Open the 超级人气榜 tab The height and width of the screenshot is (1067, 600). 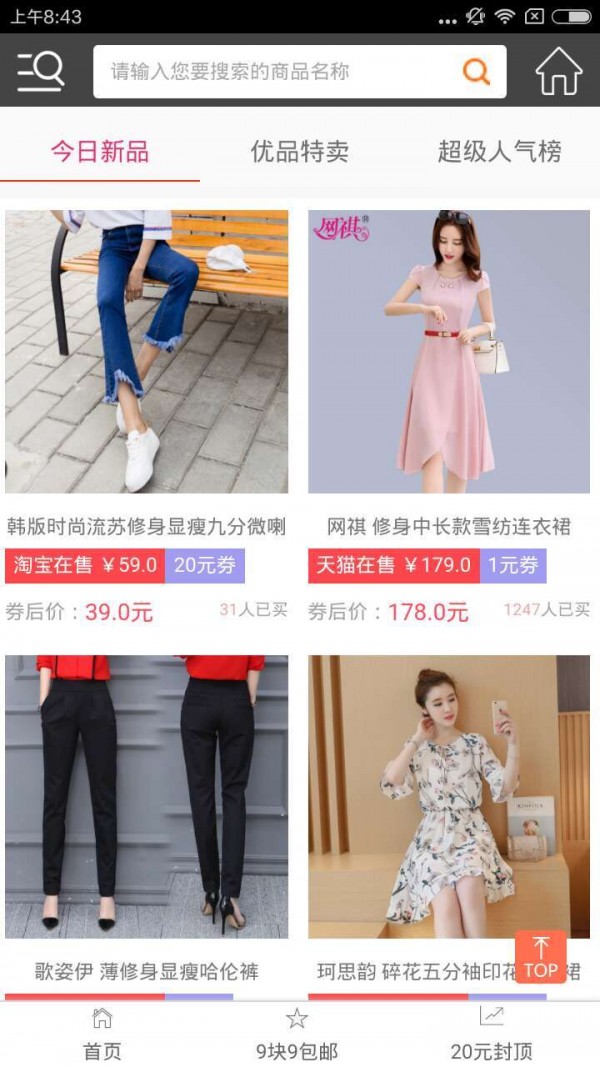coord(499,152)
